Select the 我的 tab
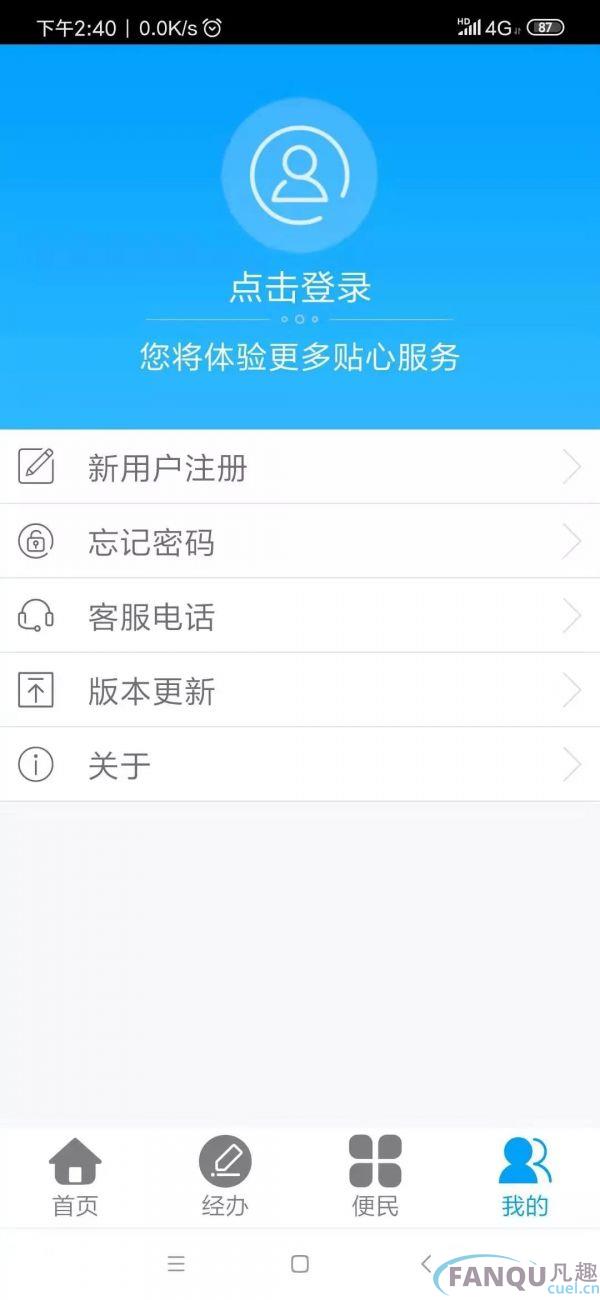Screen dimensions: 600x1300 [x=525, y=1177]
